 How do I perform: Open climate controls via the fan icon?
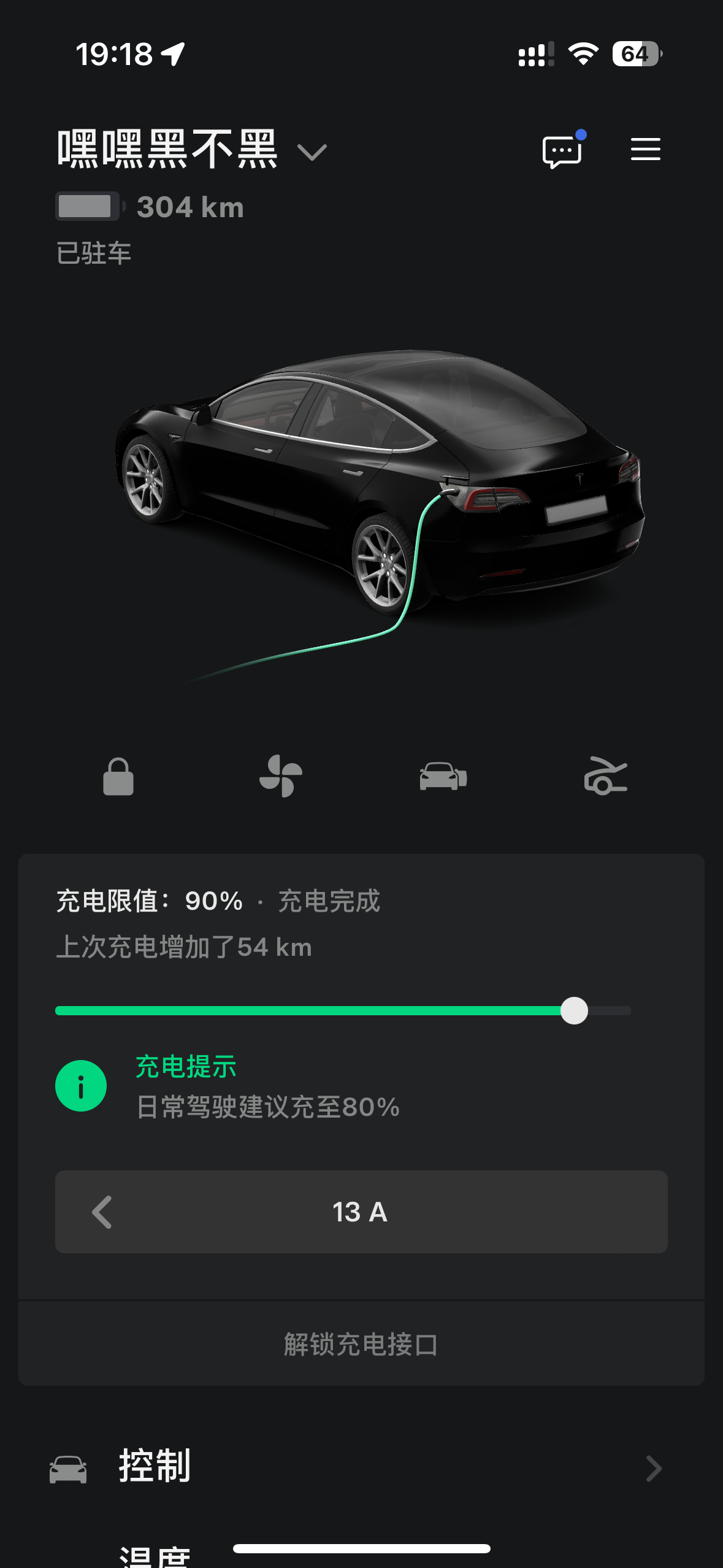(x=281, y=777)
